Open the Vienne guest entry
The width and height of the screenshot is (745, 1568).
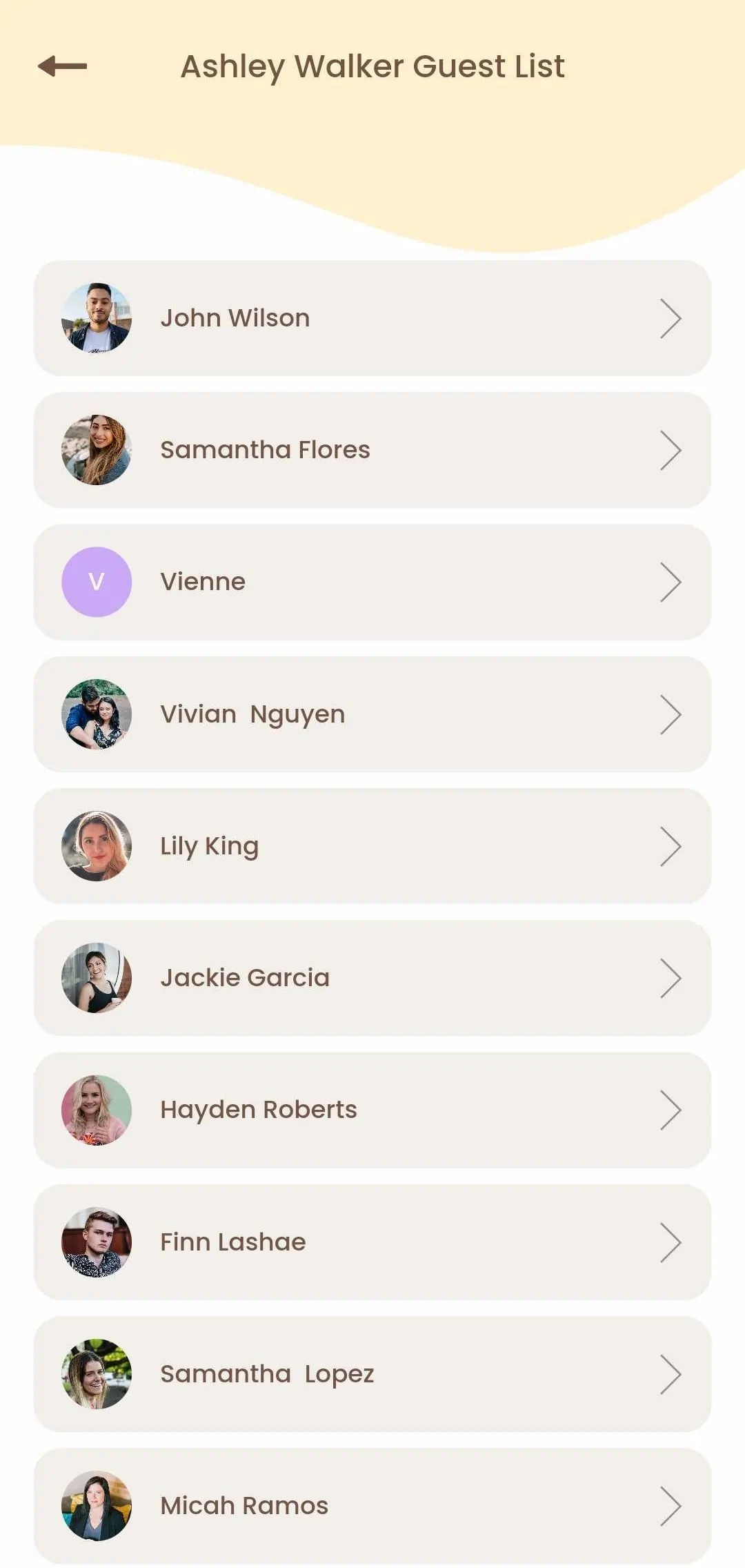pos(372,581)
